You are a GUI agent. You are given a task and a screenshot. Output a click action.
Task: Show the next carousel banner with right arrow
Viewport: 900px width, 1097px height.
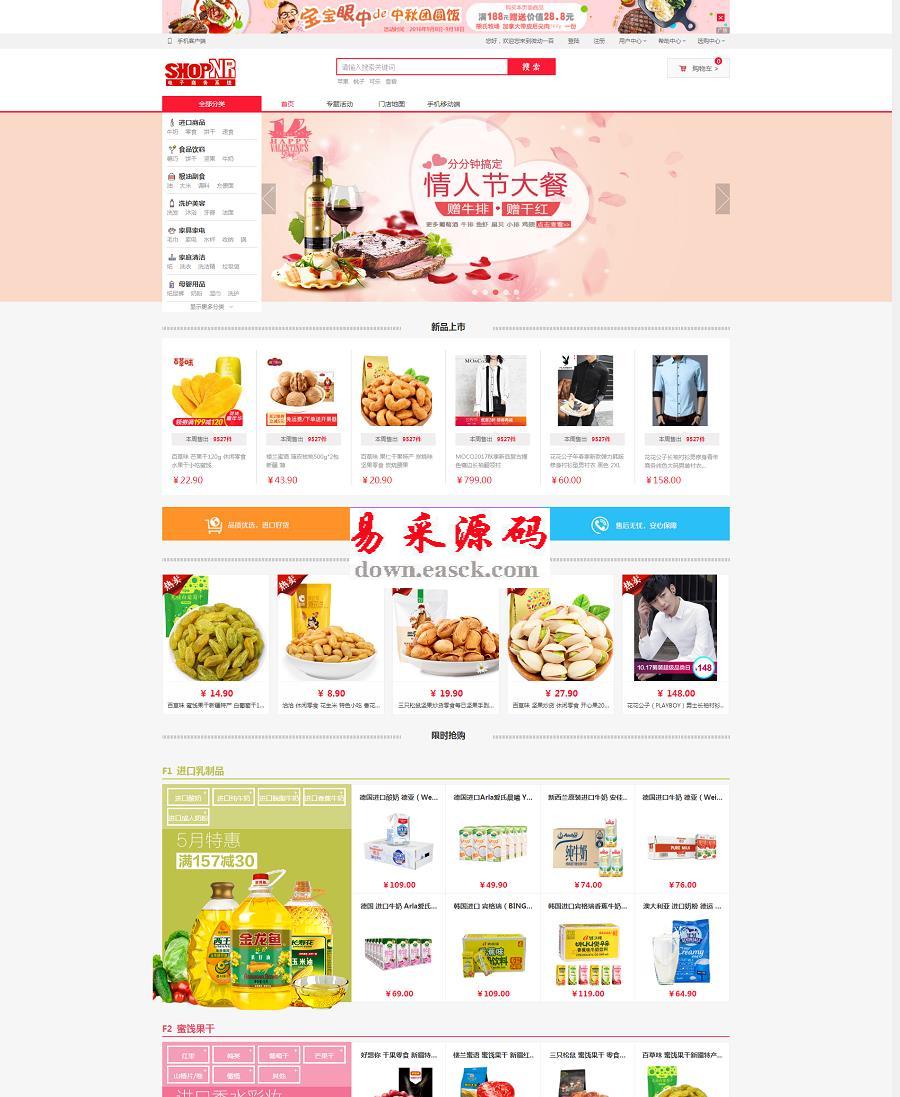click(722, 199)
